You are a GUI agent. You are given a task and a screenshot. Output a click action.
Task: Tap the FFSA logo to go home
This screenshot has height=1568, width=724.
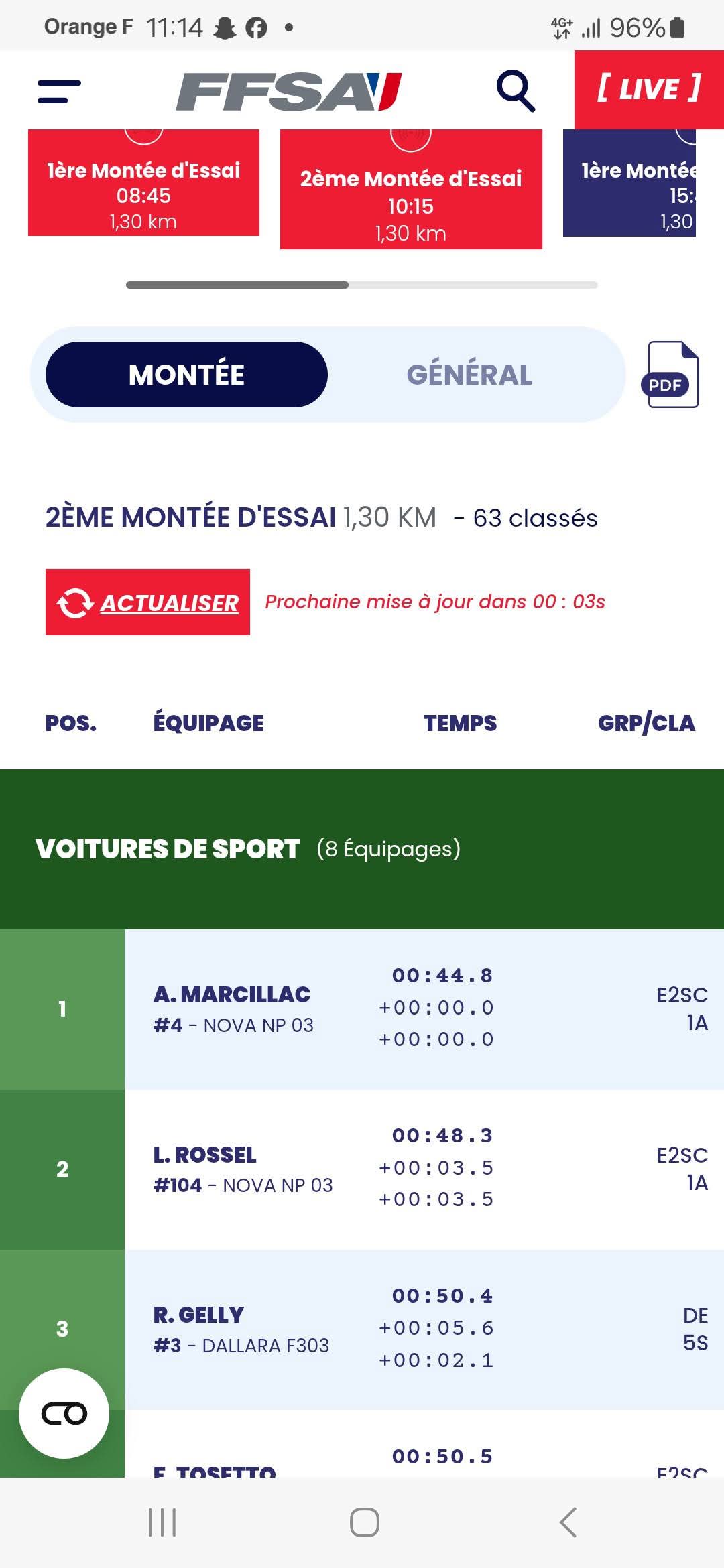click(288, 91)
